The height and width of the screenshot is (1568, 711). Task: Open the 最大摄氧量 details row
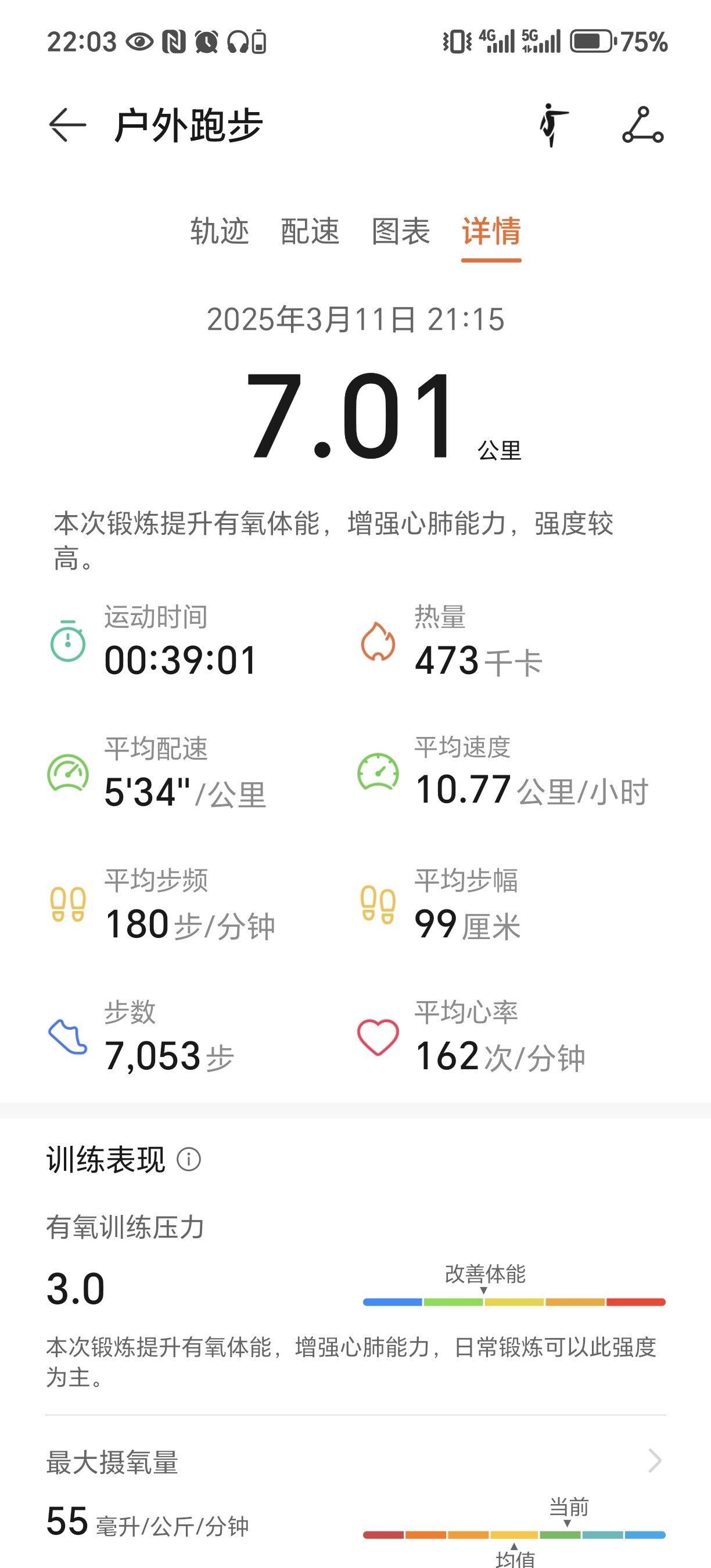(x=355, y=1461)
